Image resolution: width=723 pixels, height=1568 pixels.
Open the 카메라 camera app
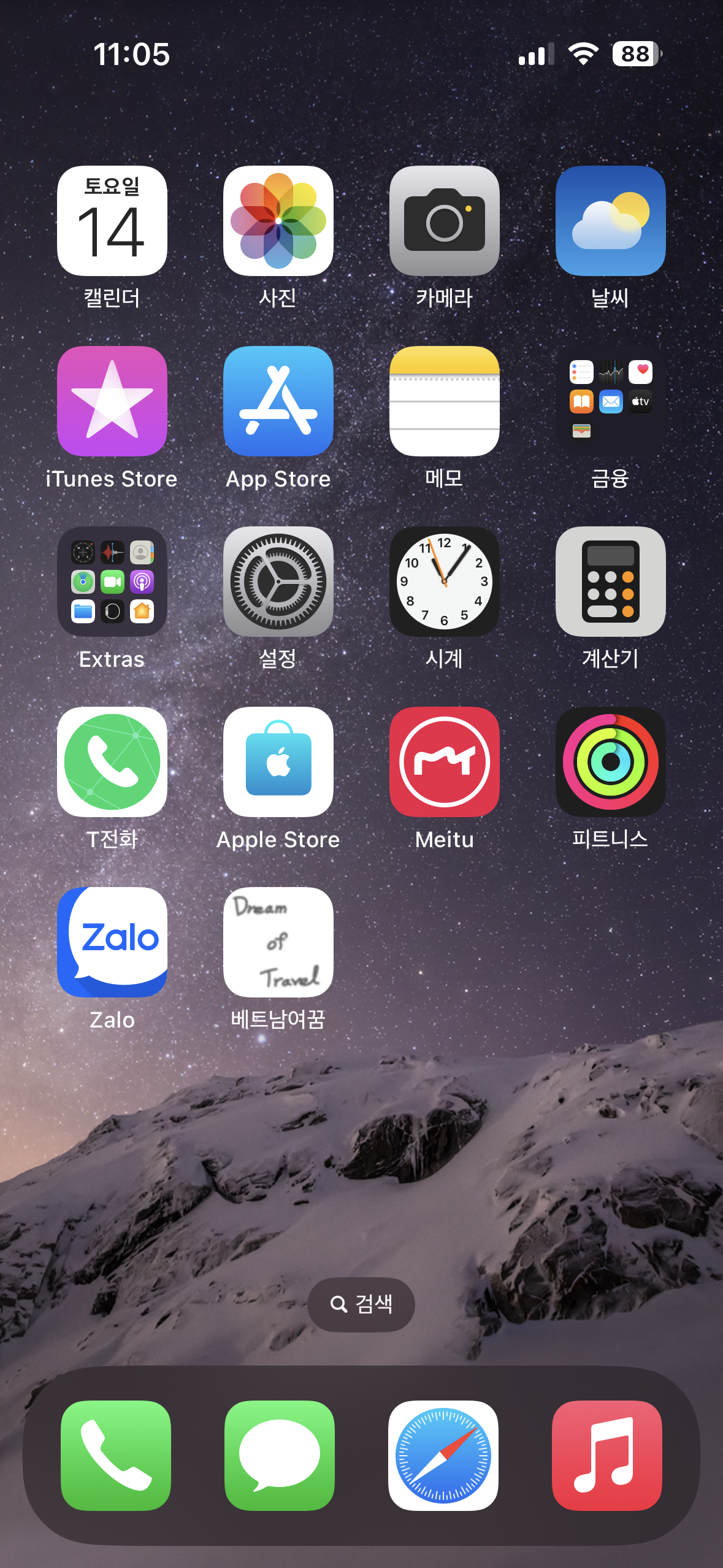tap(445, 221)
